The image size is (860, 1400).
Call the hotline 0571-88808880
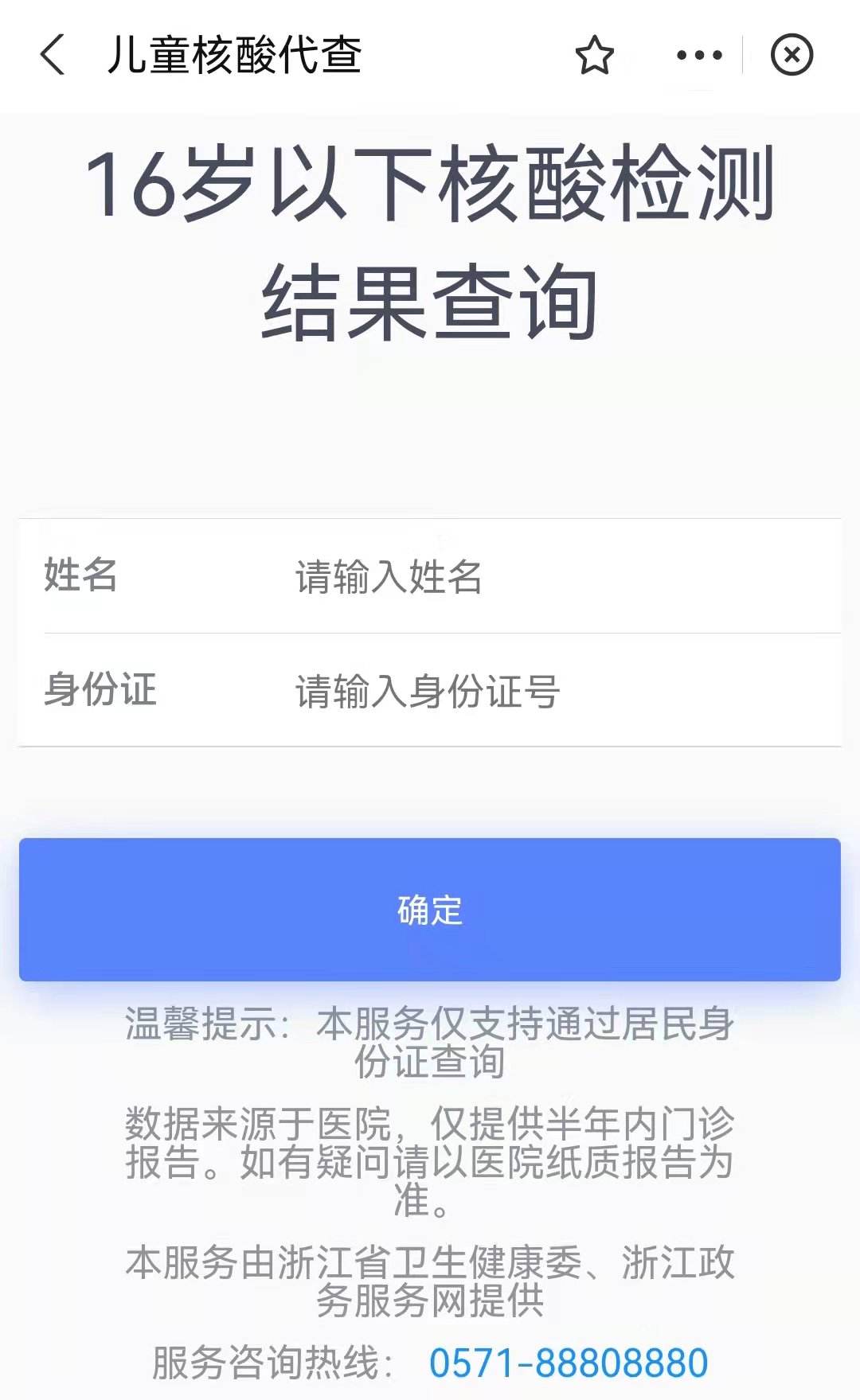click(569, 1363)
